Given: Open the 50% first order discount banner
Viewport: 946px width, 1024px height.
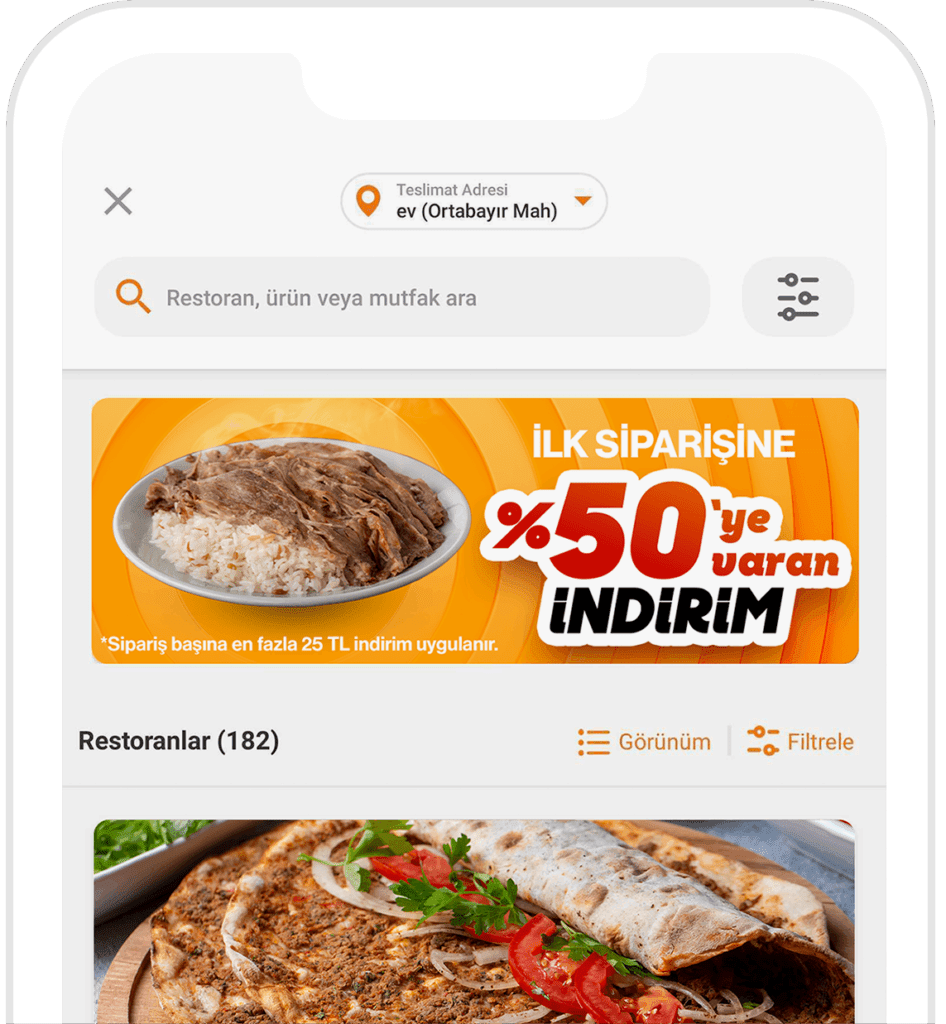Looking at the screenshot, I should coord(474,530).
